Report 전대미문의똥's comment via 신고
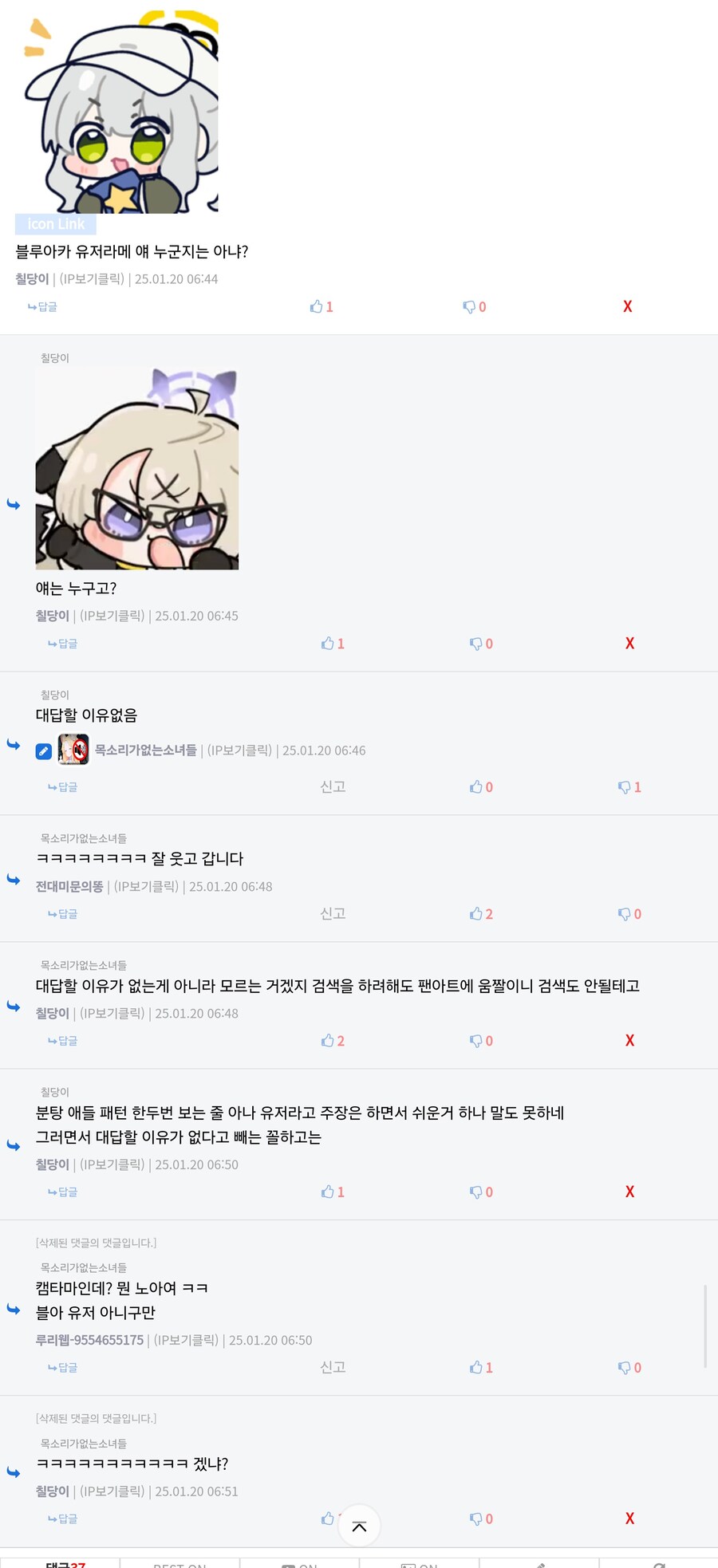The height and width of the screenshot is (1568, 718). click(x=333, y=913)
